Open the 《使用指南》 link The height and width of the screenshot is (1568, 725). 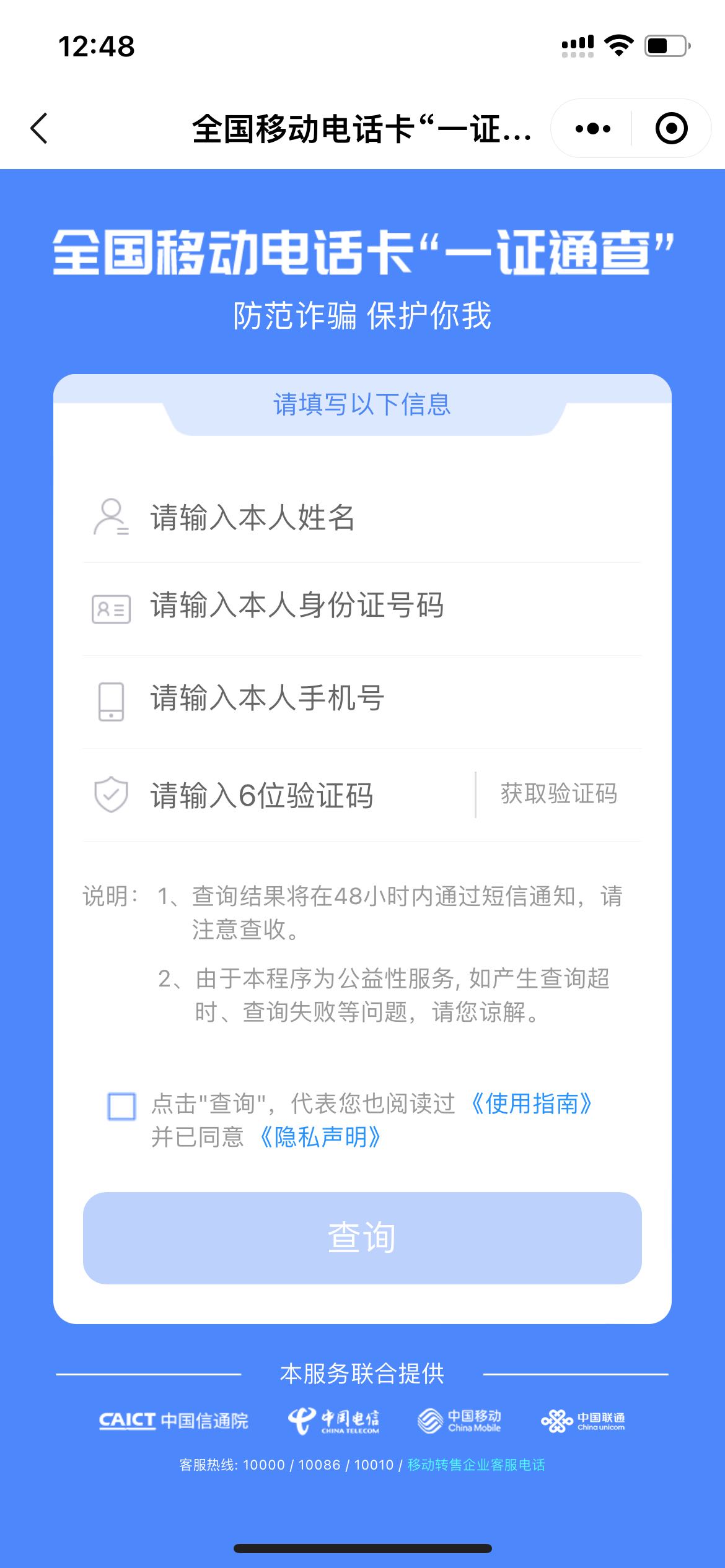click(531, 1104)
